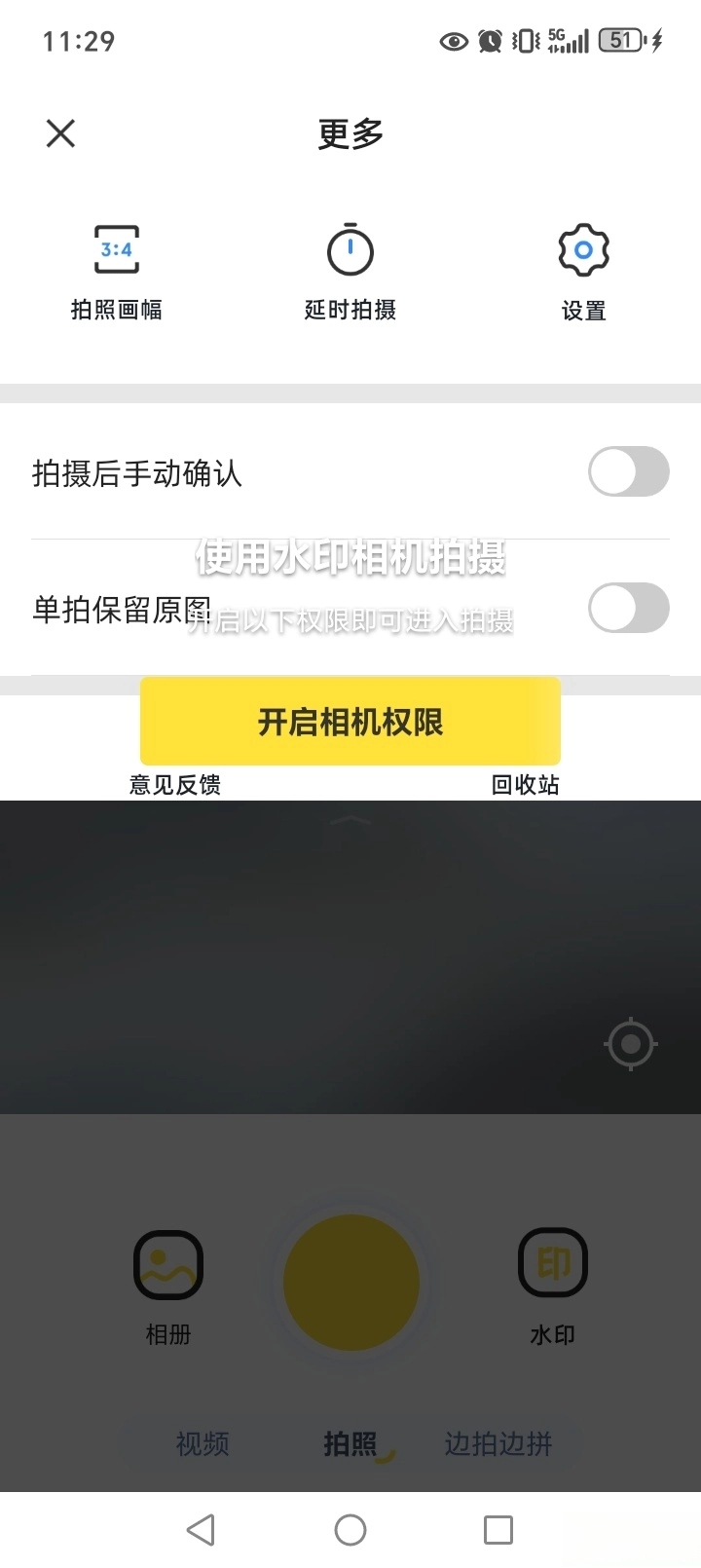Close the 更多 panel with the X
The width and height of the screenshot is (701, 1568).
click(60, 133)
